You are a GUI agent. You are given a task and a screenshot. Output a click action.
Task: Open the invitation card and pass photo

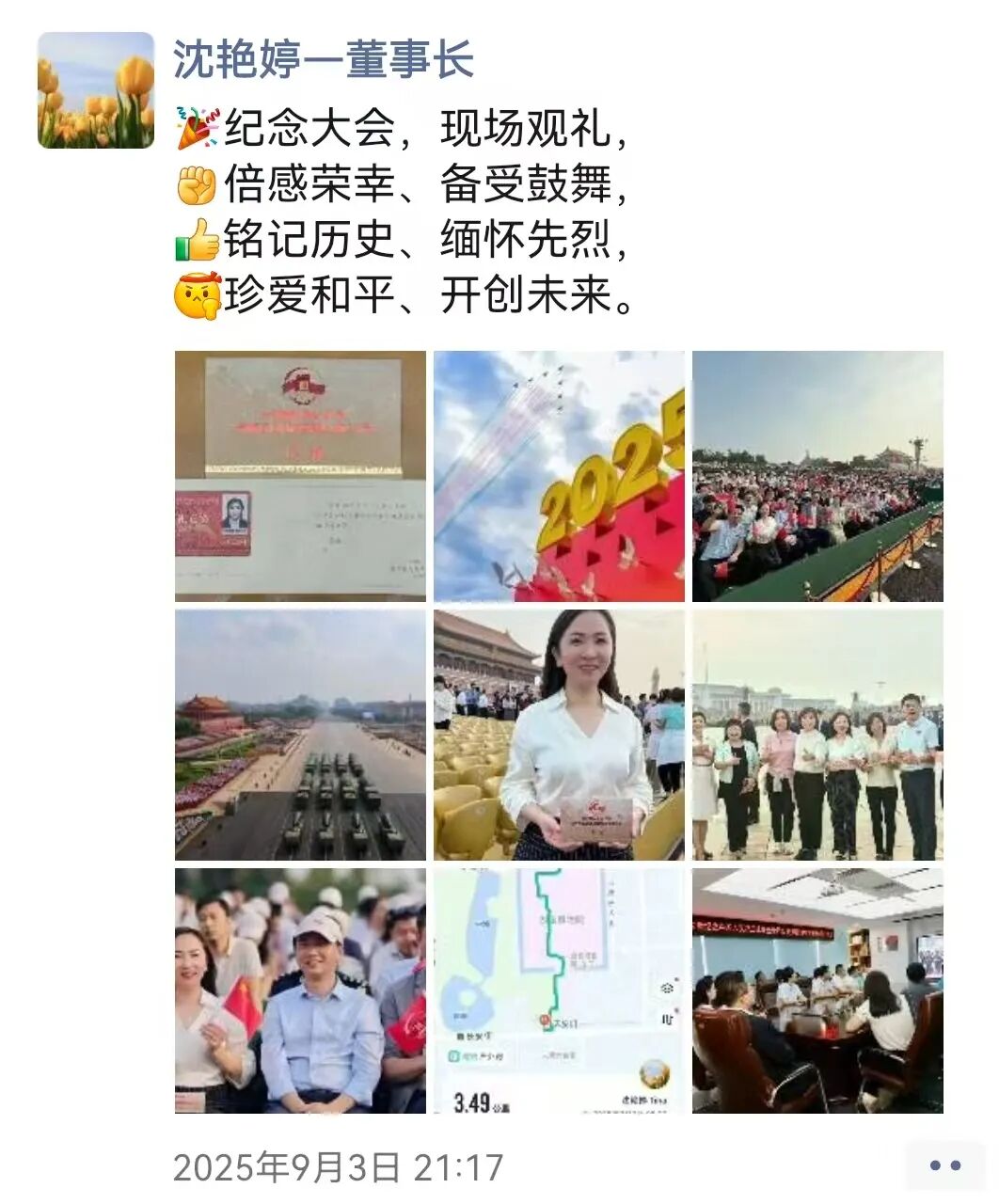coord(300,476)
